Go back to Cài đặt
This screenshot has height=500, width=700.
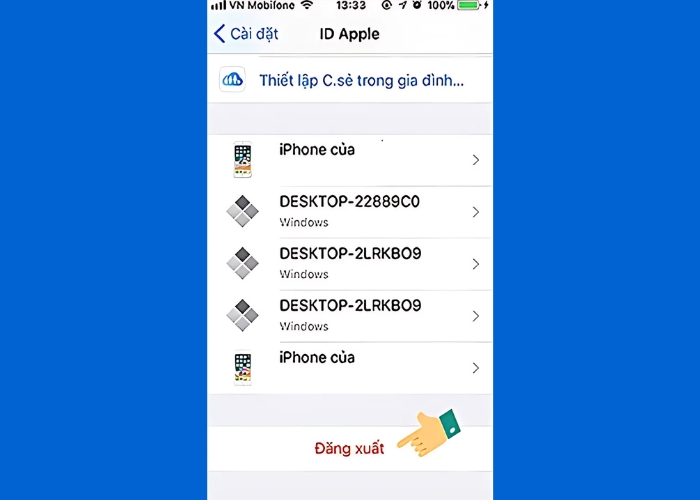point(245,34)
